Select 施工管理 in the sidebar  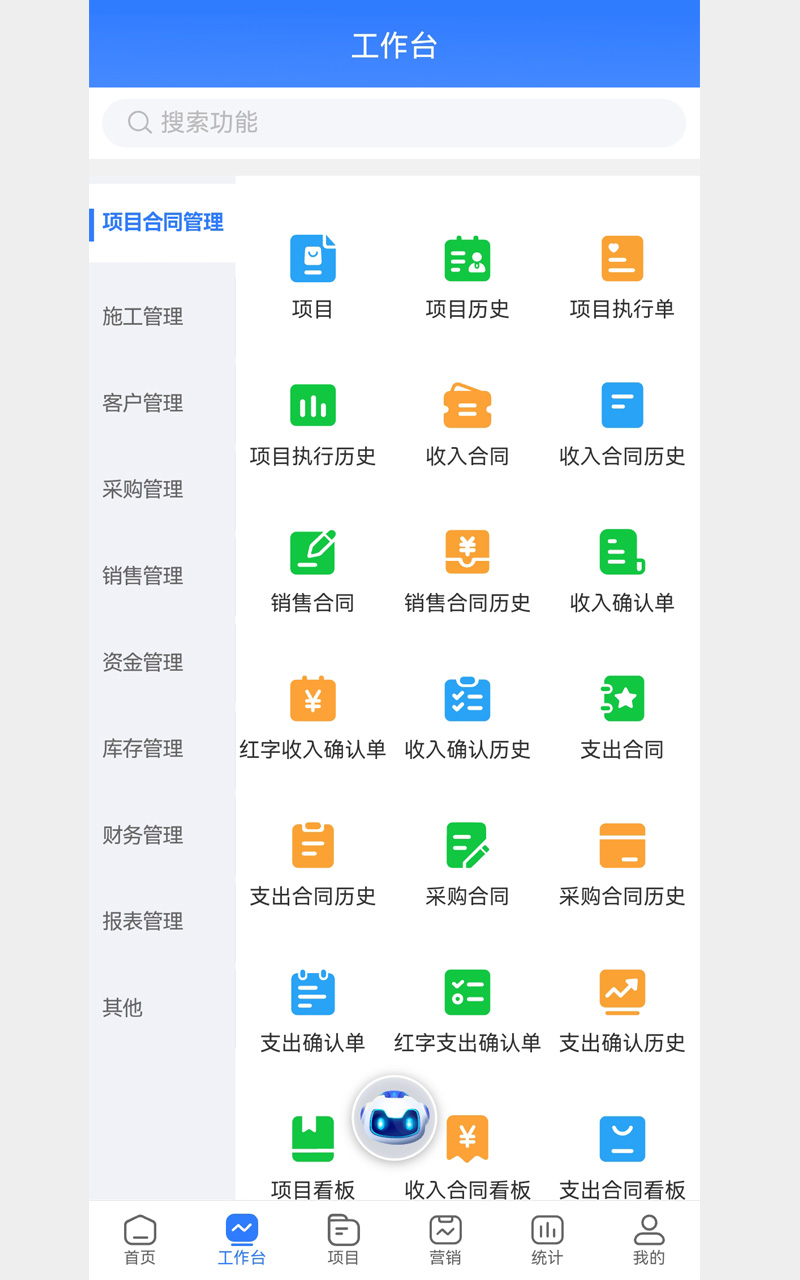coord(141,316)
